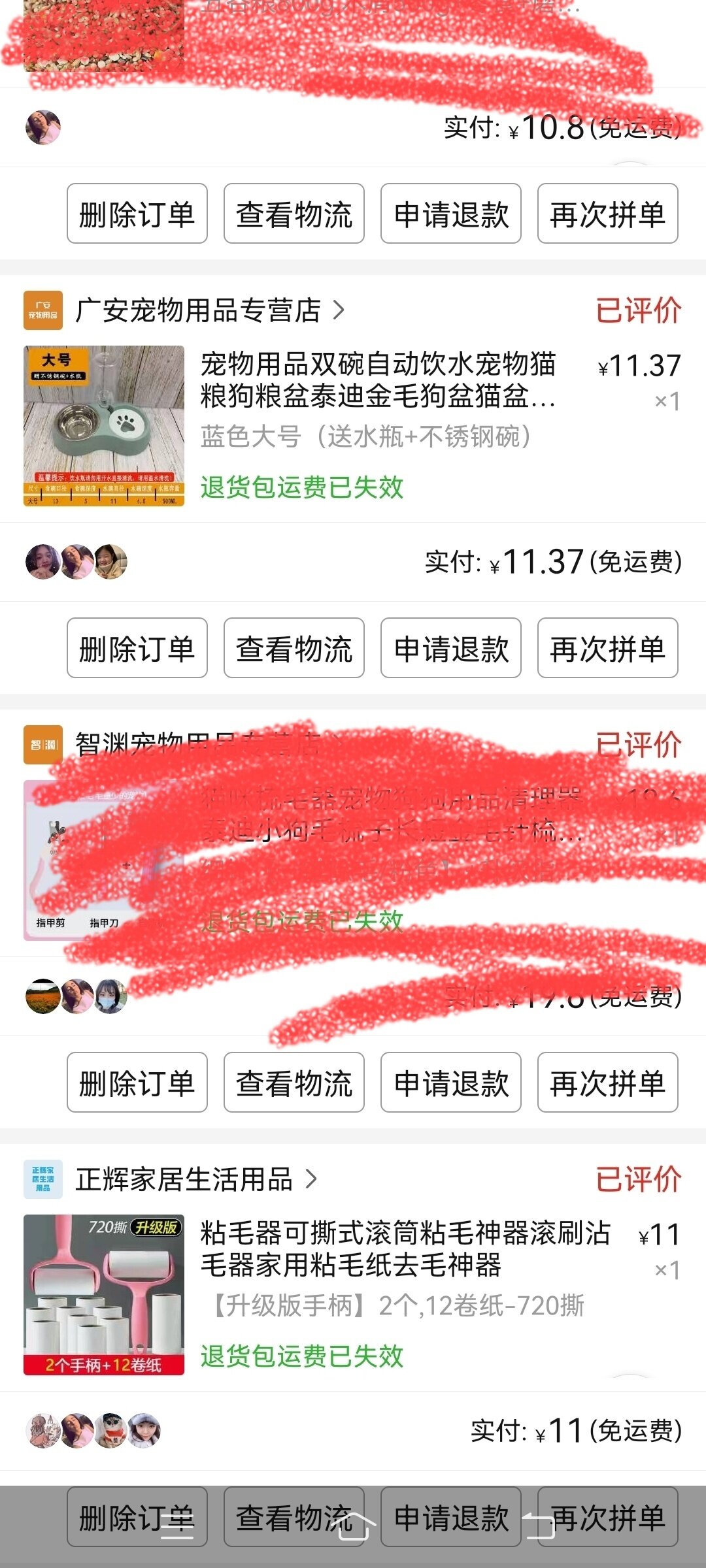Tap 再次拼单 for the 广安宠物用品专营店 order

[x=607, y=648]
